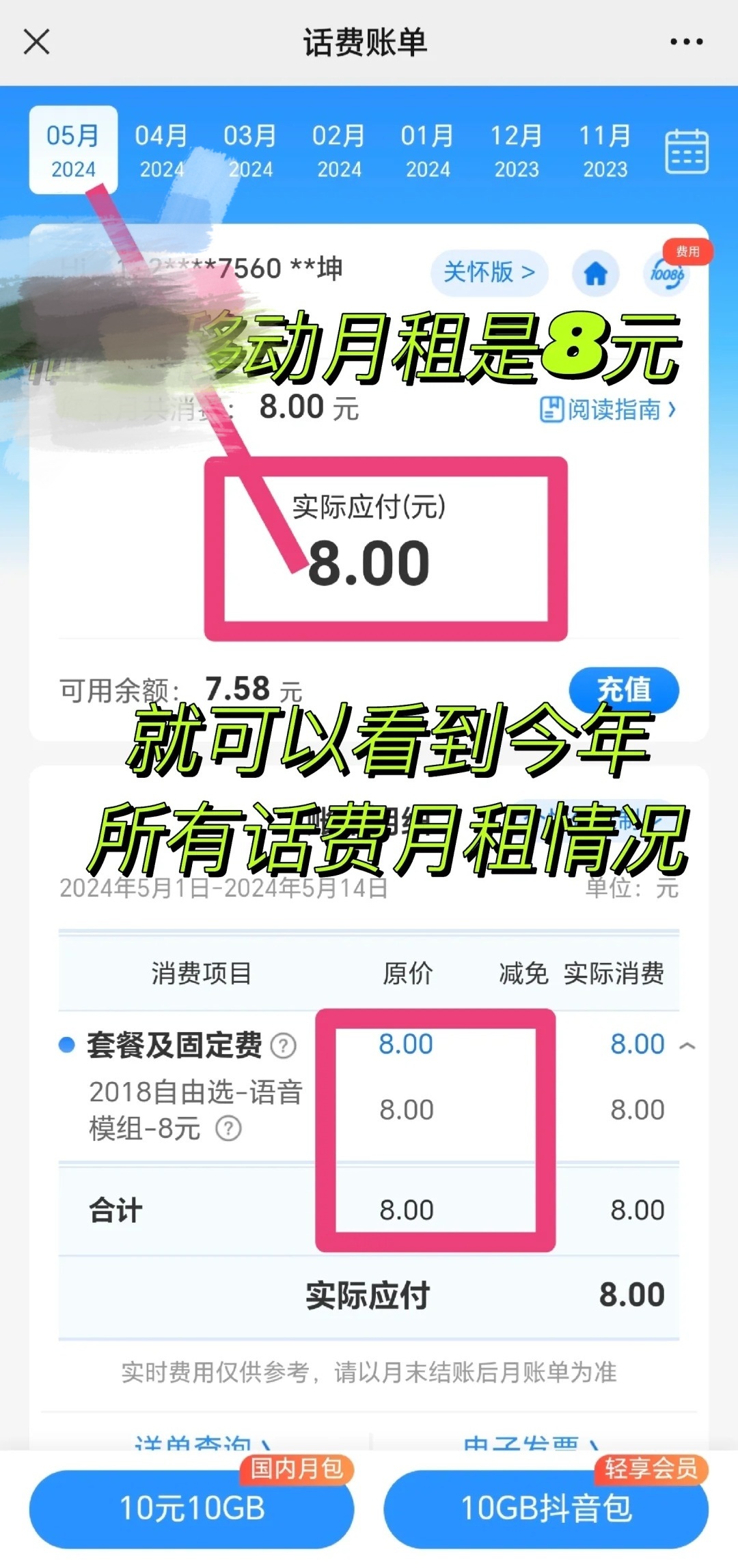Open the calendar month picker icon

click(687, 151)
